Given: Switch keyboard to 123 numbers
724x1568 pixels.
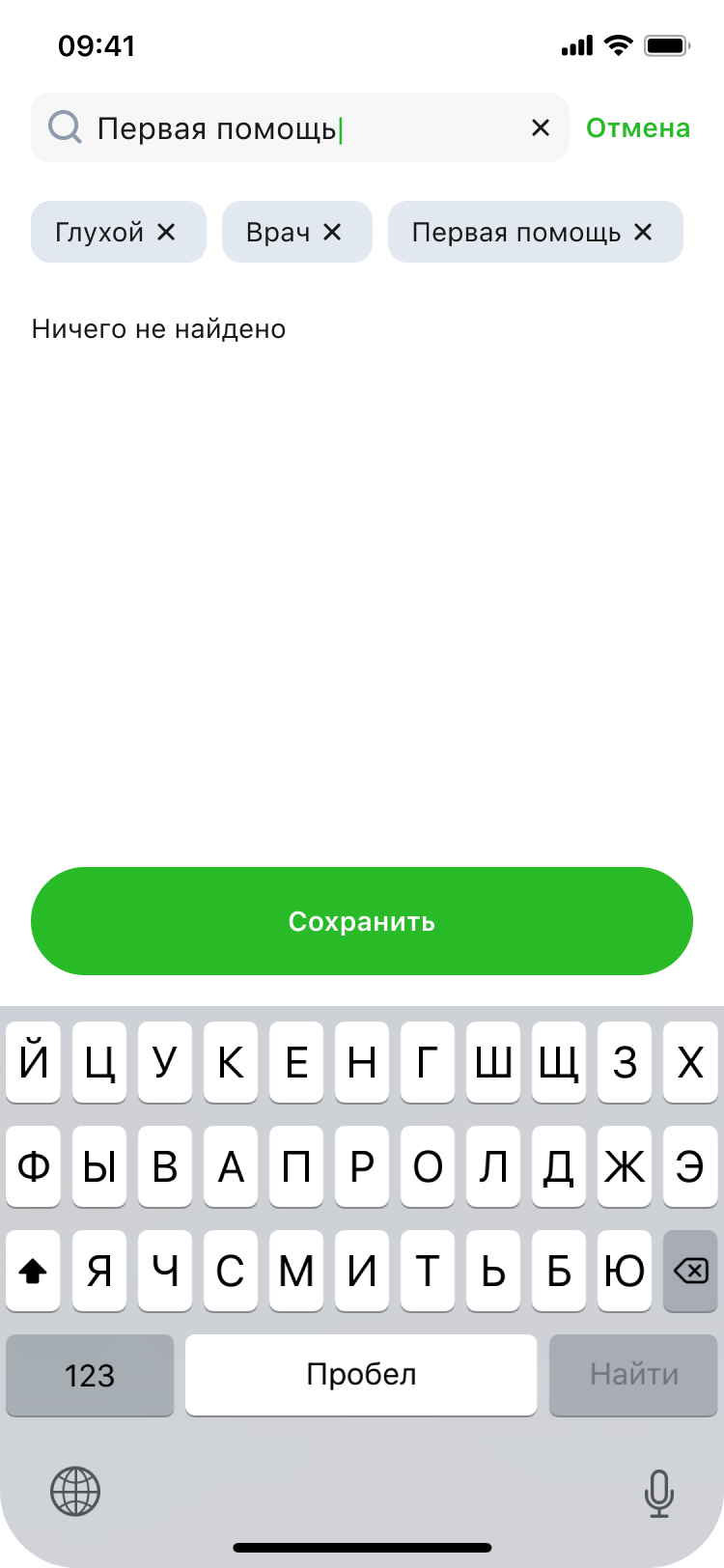Looking at the screenshot, I should coord(90,1375).
